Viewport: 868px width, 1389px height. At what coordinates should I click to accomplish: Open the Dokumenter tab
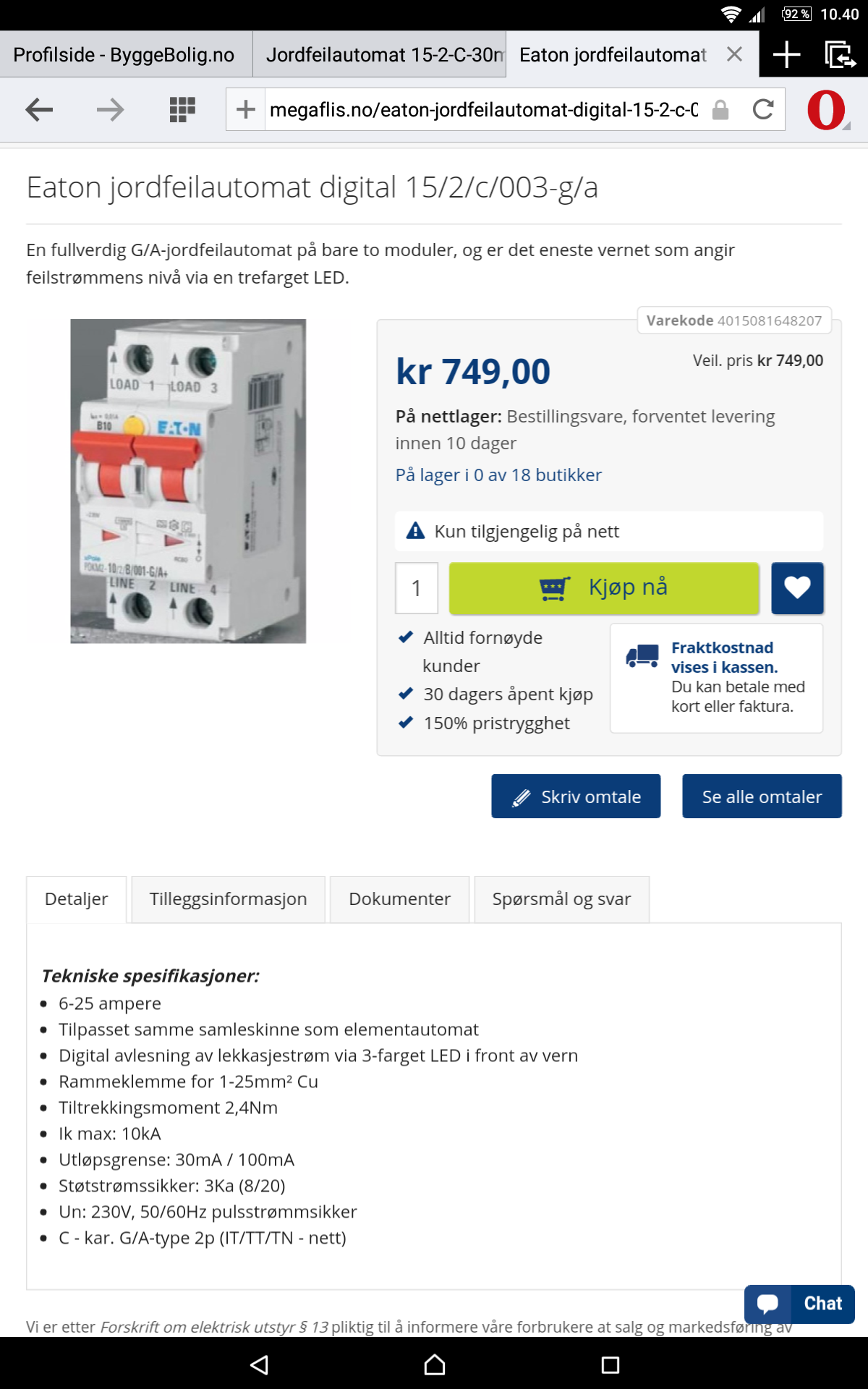pos(399,899)
